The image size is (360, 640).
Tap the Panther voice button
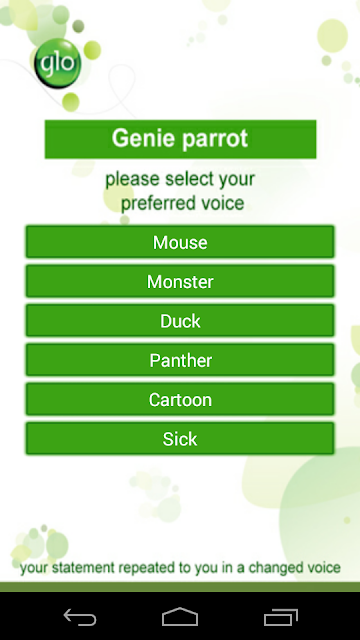coord(180,360)
